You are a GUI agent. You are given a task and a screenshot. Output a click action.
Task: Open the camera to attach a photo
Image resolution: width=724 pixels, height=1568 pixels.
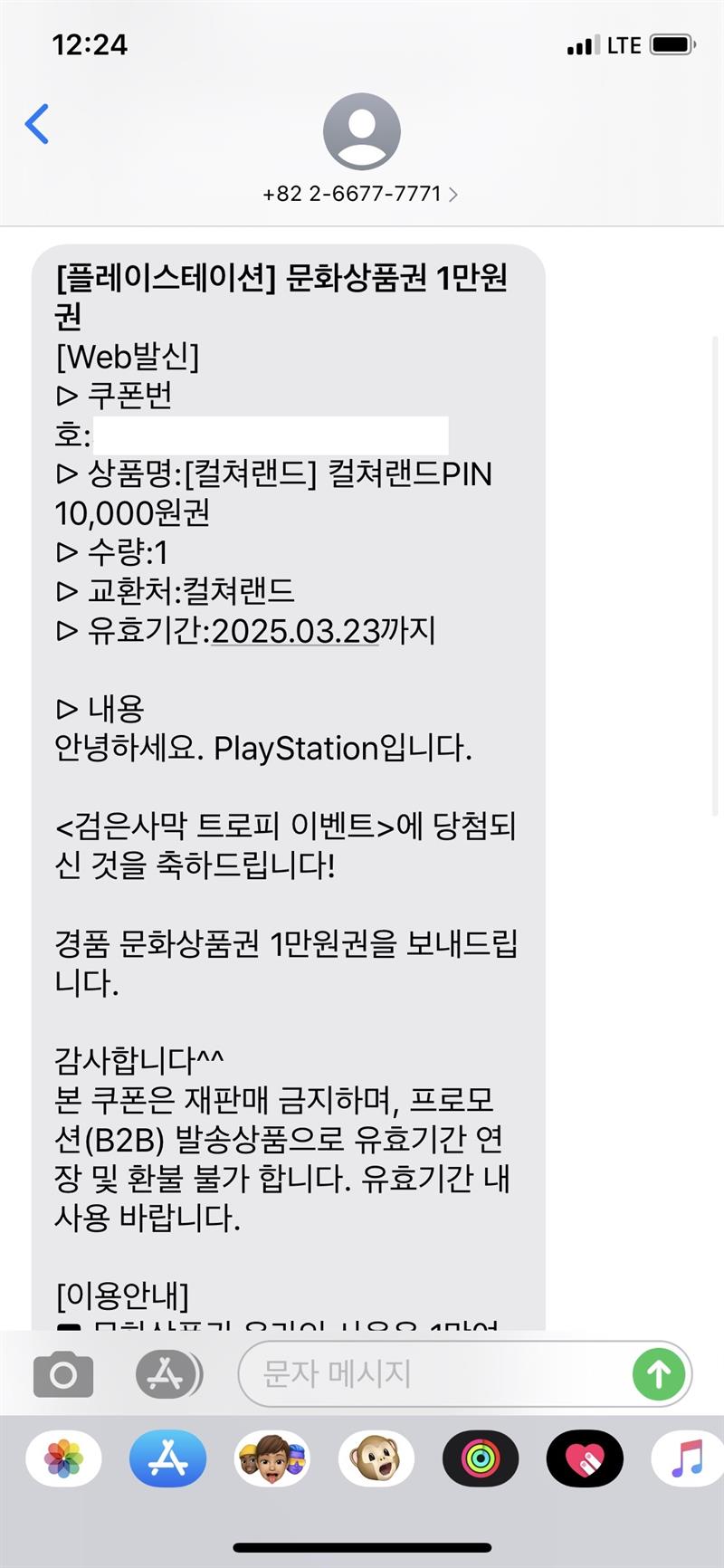(63, 1375)
